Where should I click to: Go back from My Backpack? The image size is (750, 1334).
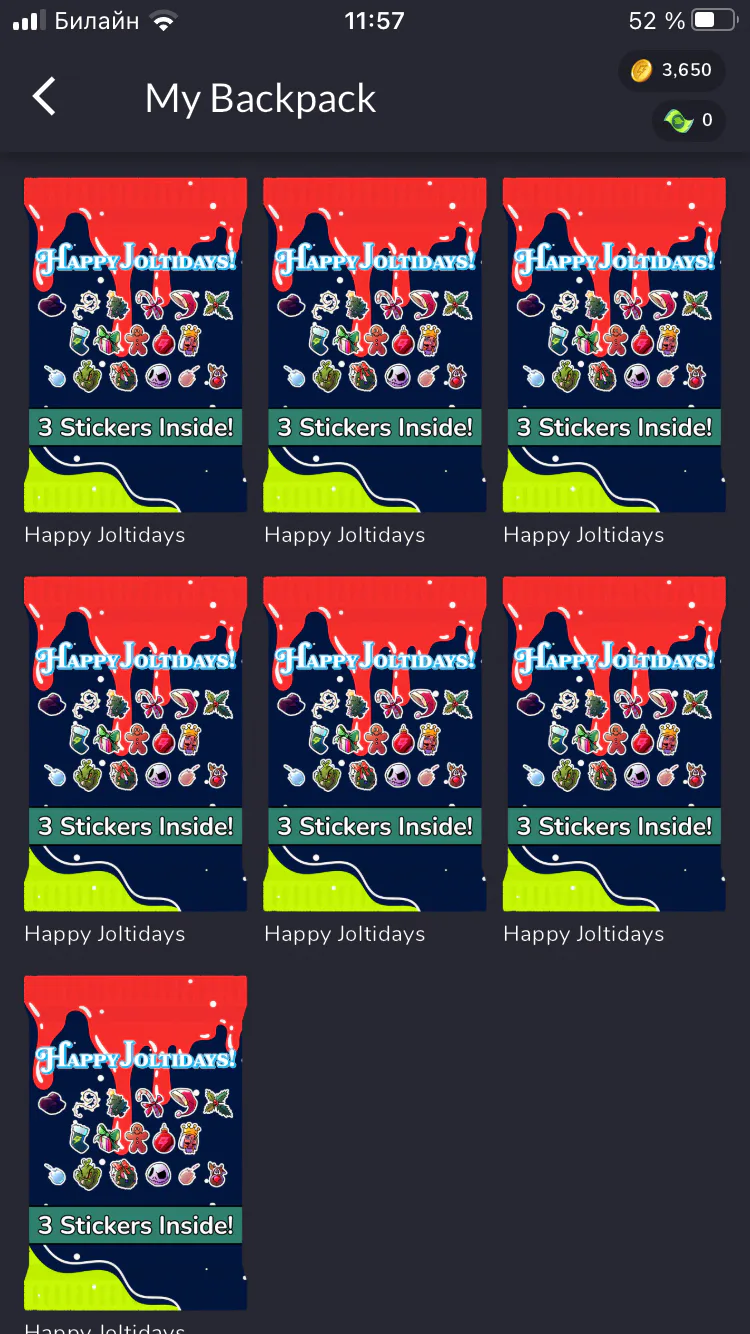tap(44, 97)
